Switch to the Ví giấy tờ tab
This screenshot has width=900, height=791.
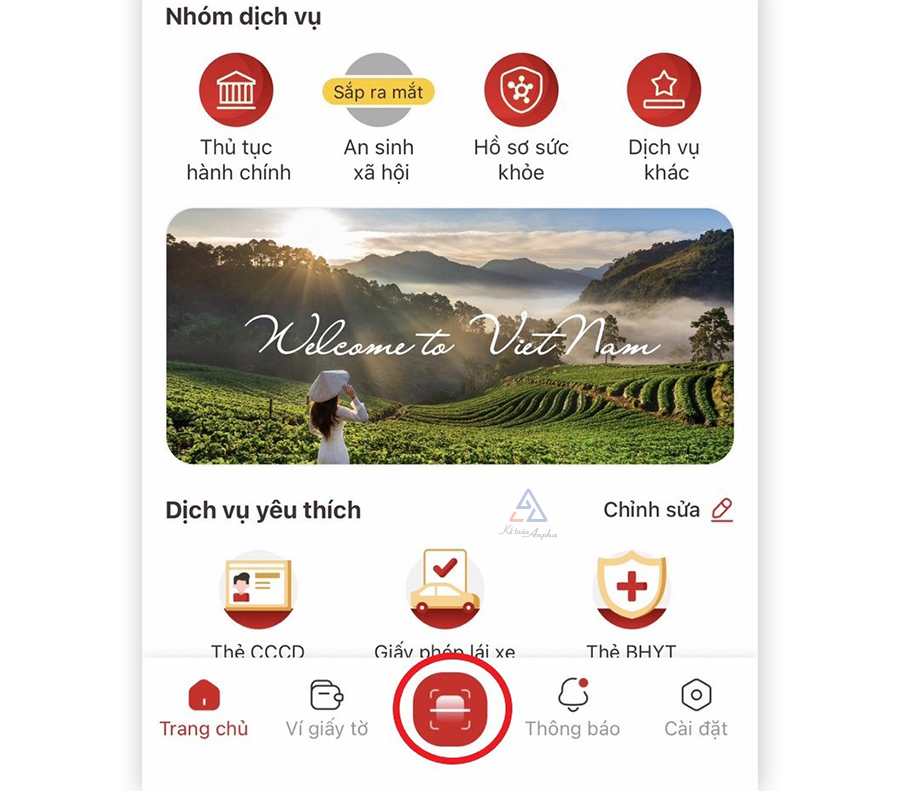[x=327, y=708]
